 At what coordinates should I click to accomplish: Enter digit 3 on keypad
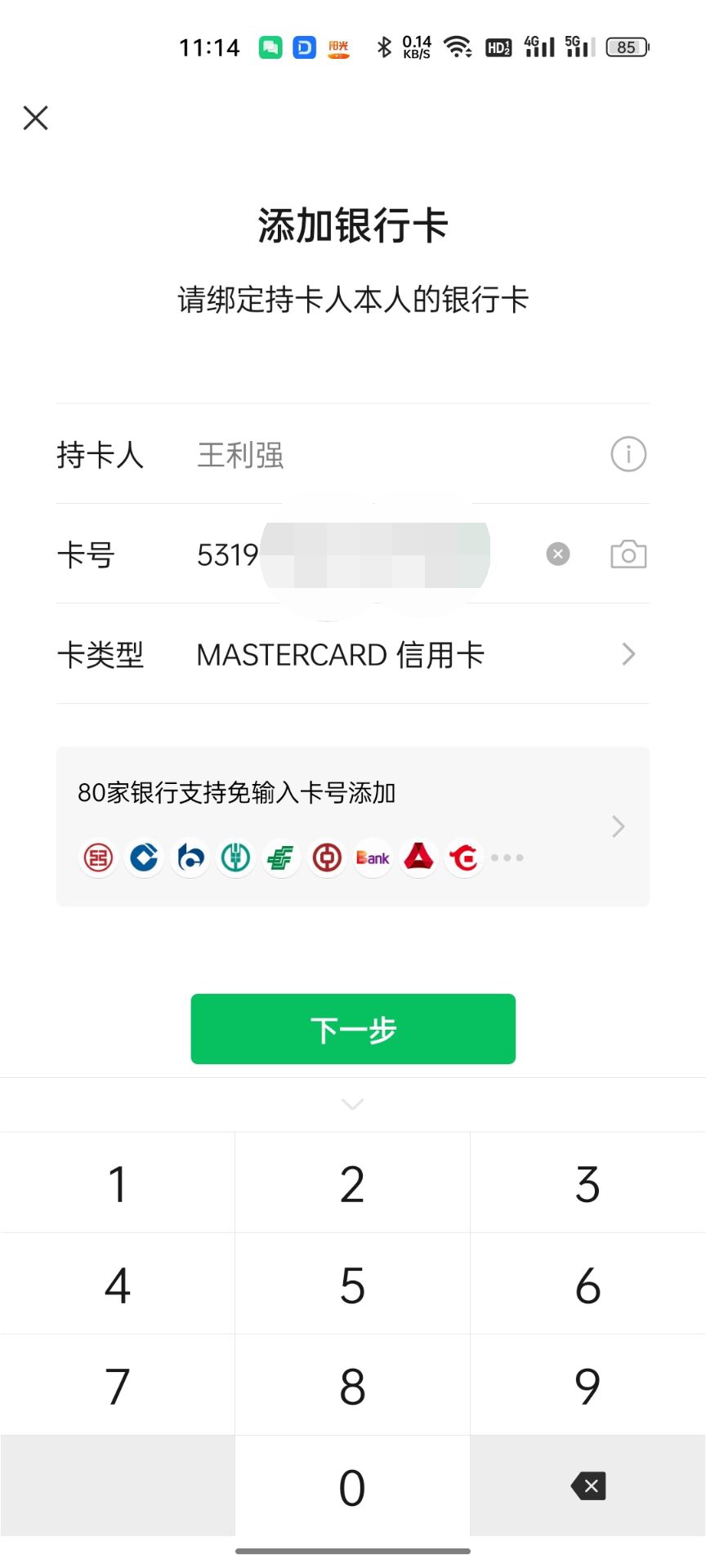click(588, 1183)
